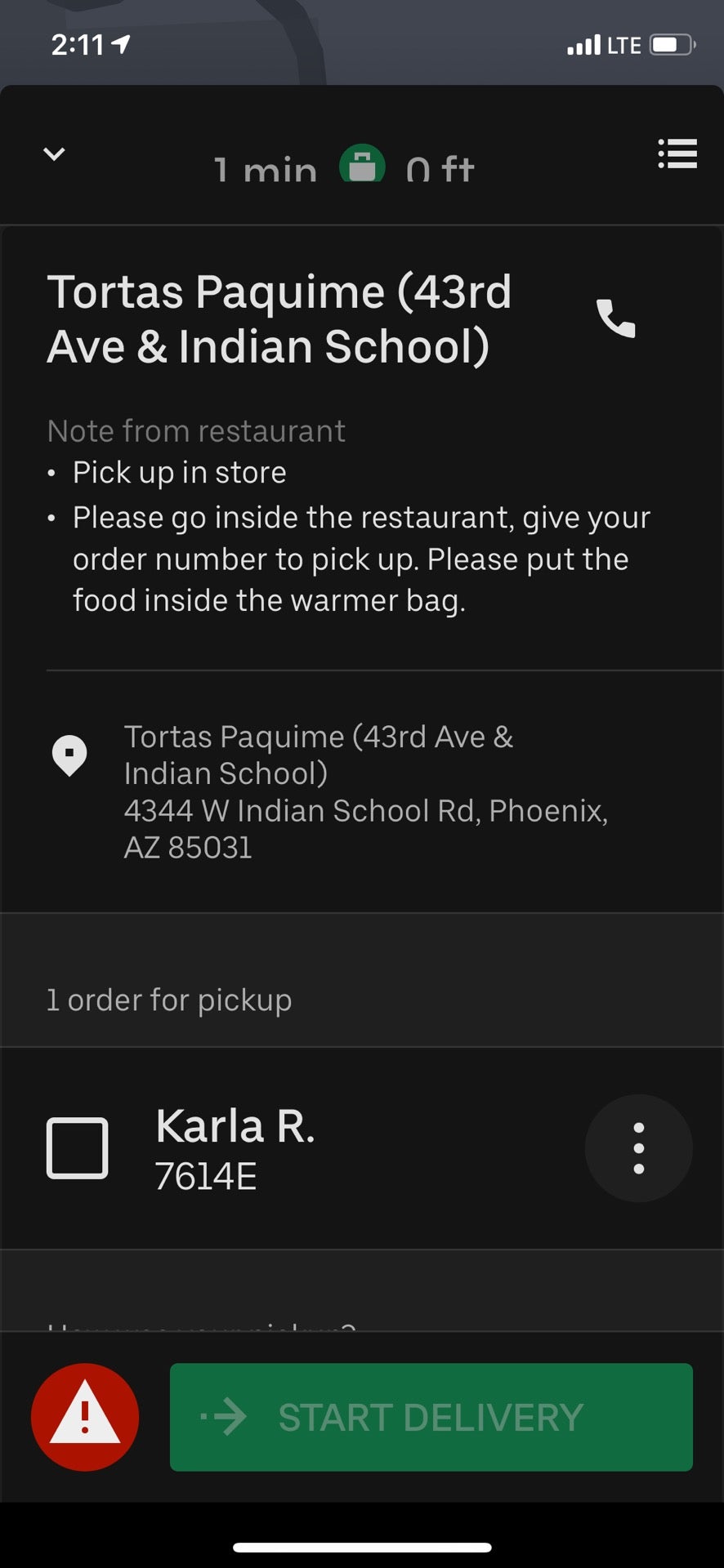The width and height of the screenshot is (724, 1568).
Task: Open the three-dot menu for Karla R.
Action: coord(638,1147)
